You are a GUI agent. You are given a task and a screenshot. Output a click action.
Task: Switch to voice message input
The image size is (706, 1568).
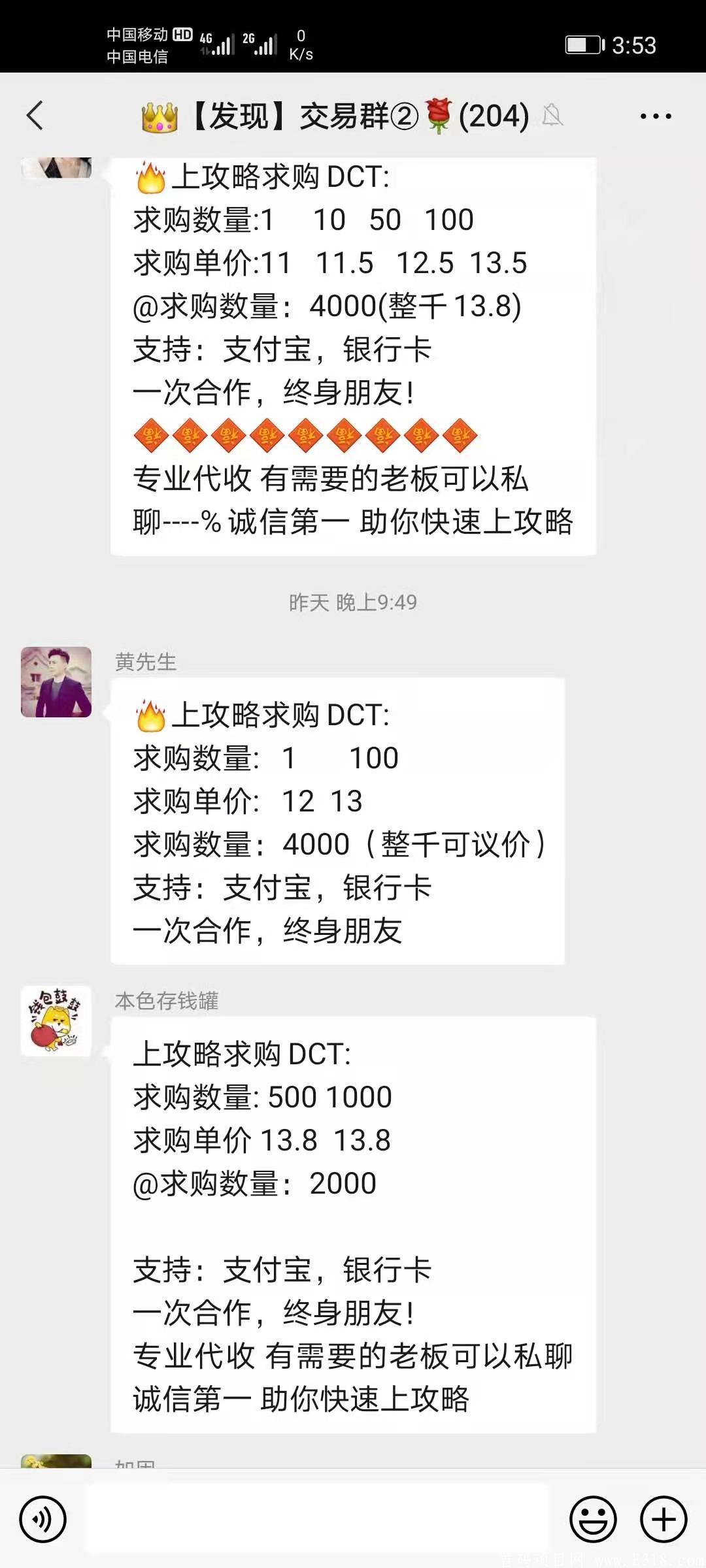pos(43,1520)
